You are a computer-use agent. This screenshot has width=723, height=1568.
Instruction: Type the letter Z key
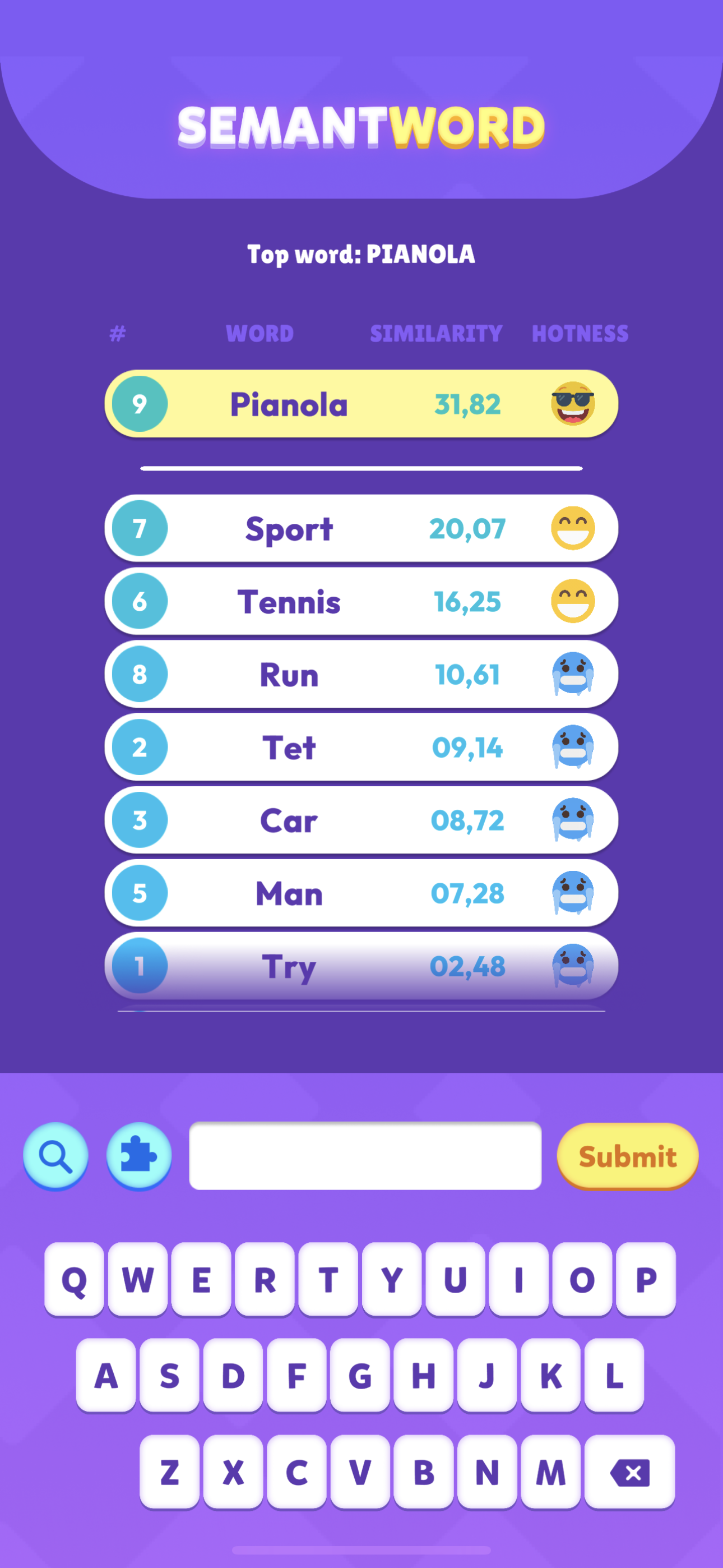pyautogui.click(x=170, y=1472)
